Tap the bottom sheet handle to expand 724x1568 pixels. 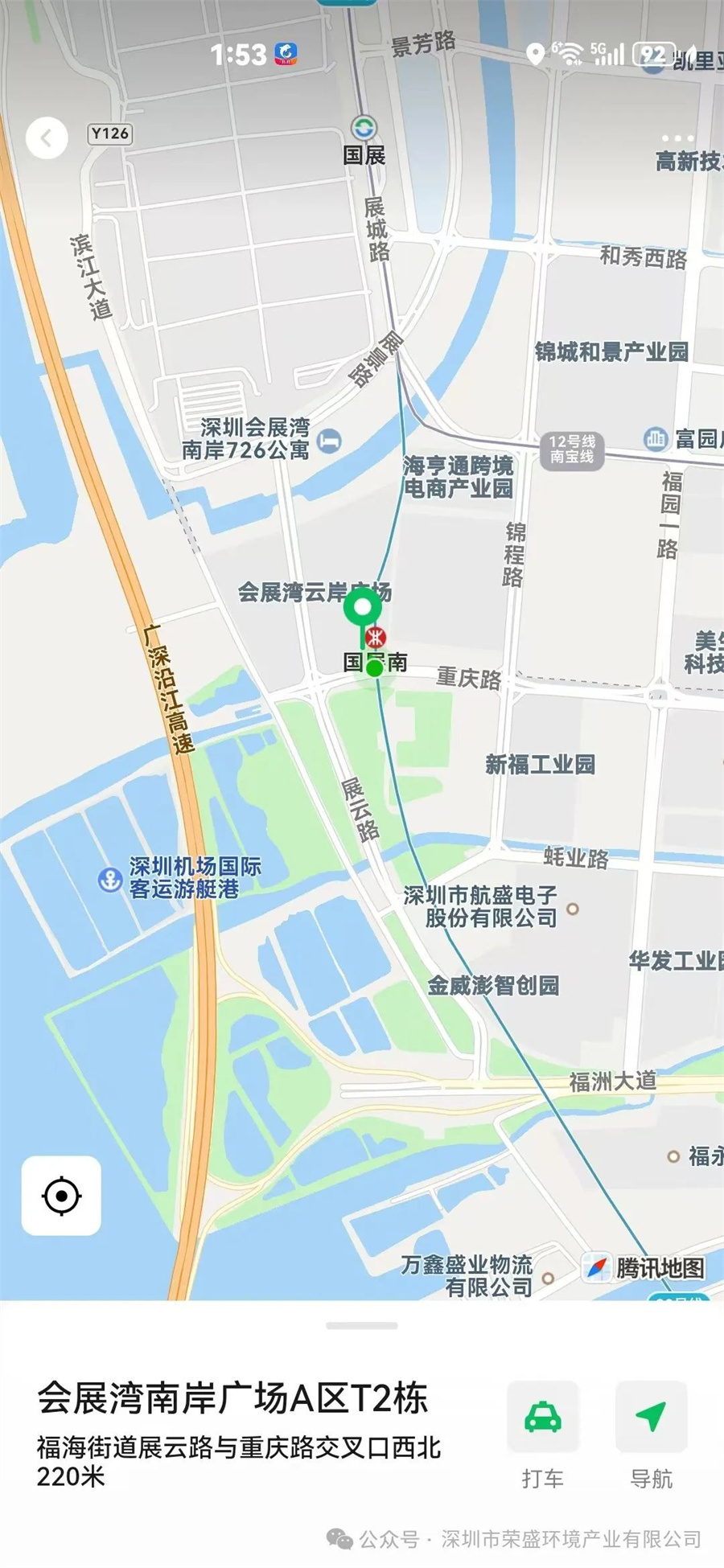pos(362,1325)
